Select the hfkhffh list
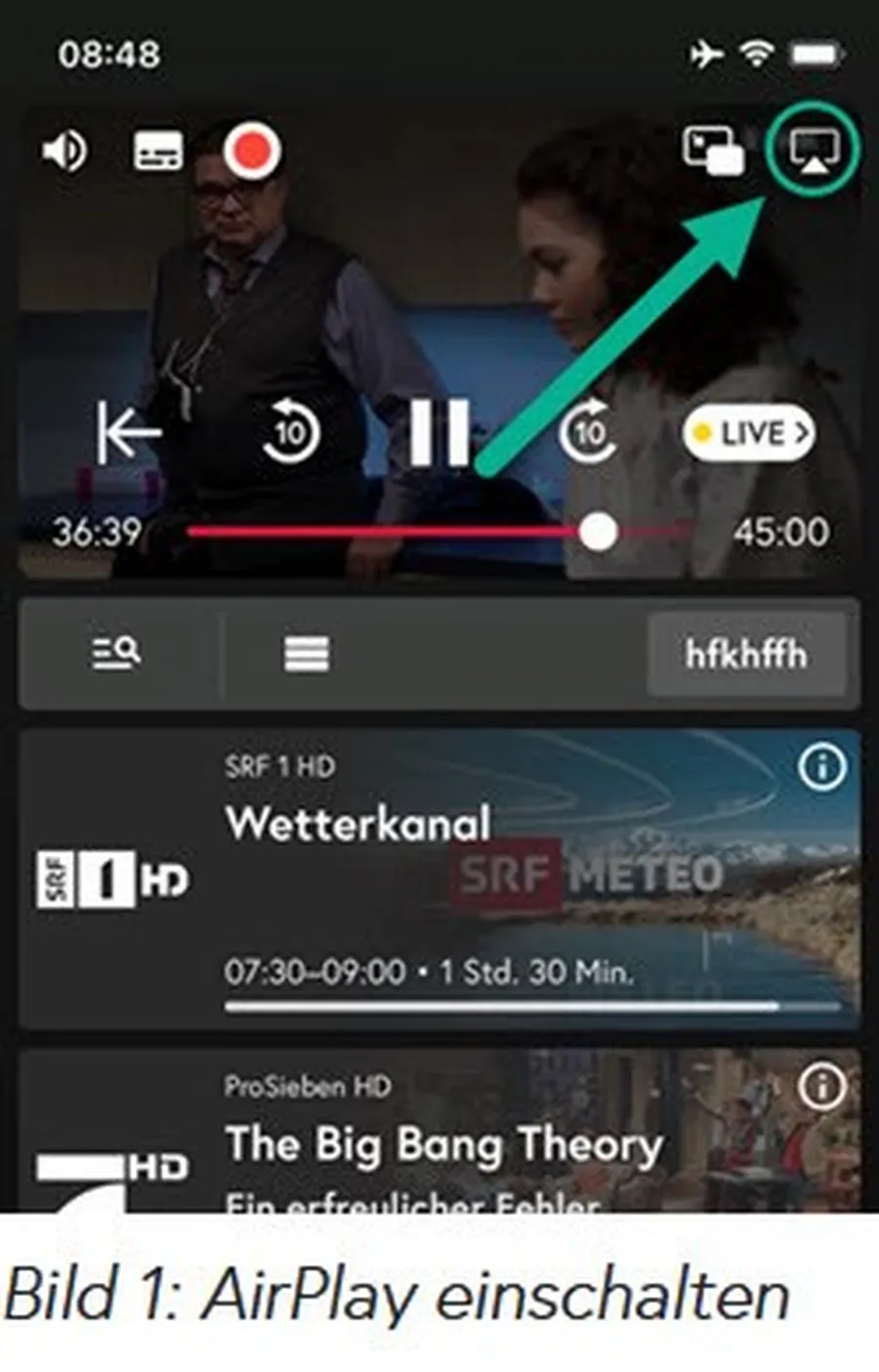 [746, 654]
